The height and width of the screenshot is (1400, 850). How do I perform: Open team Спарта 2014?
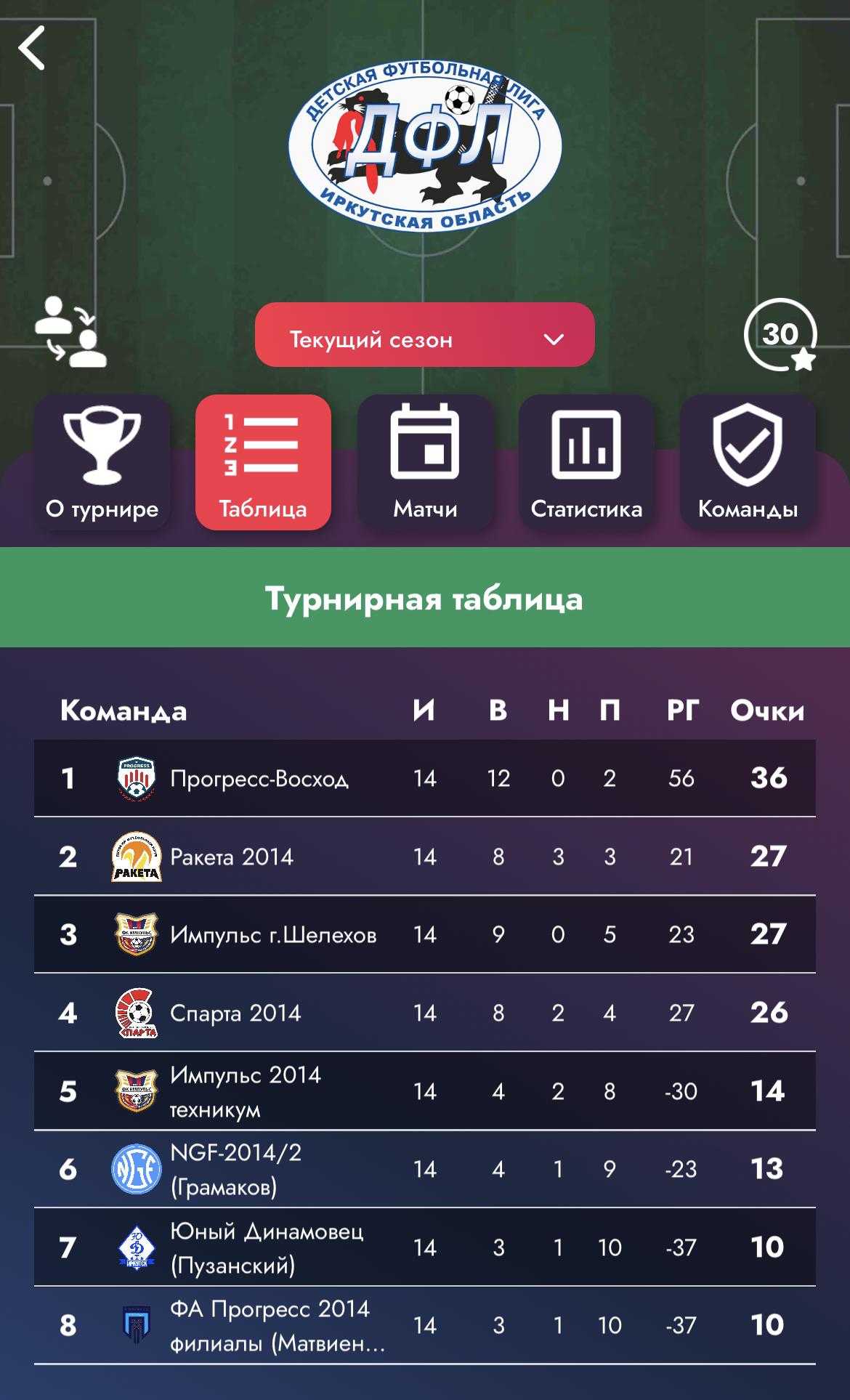[x=235, y=1013]
